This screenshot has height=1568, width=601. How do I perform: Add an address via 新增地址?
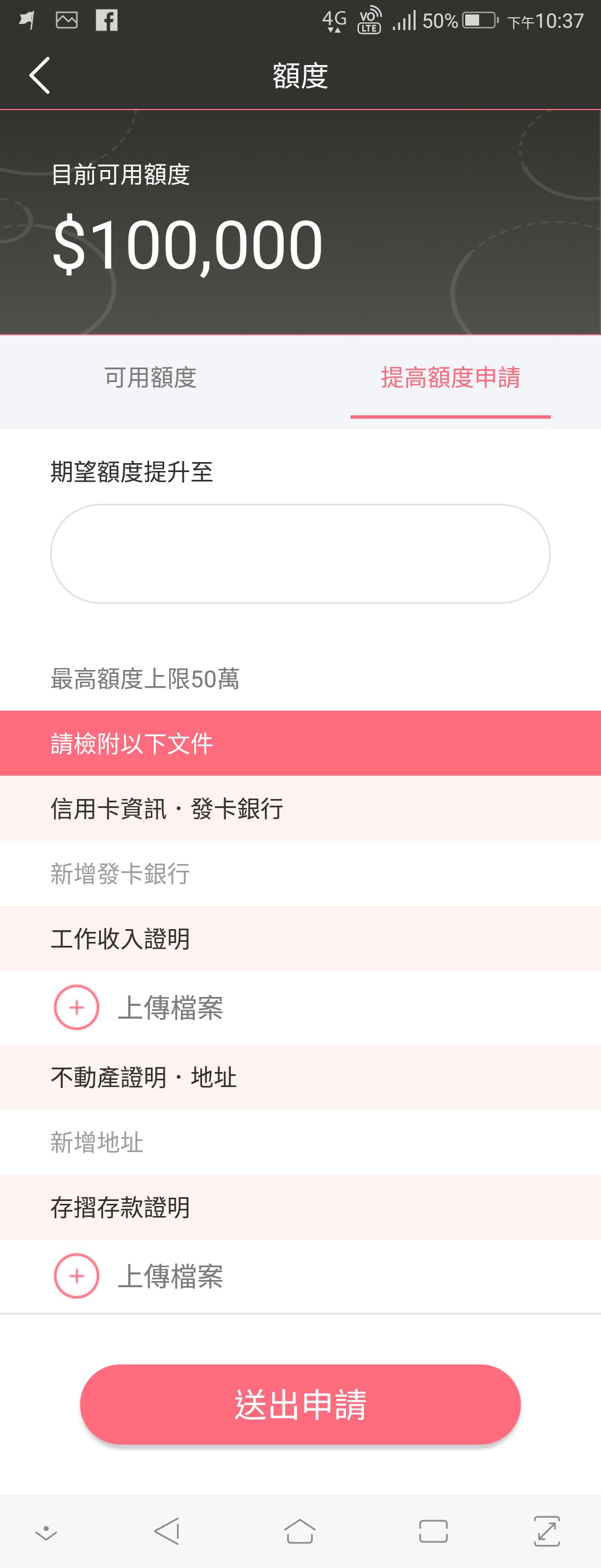[97, 1142]
